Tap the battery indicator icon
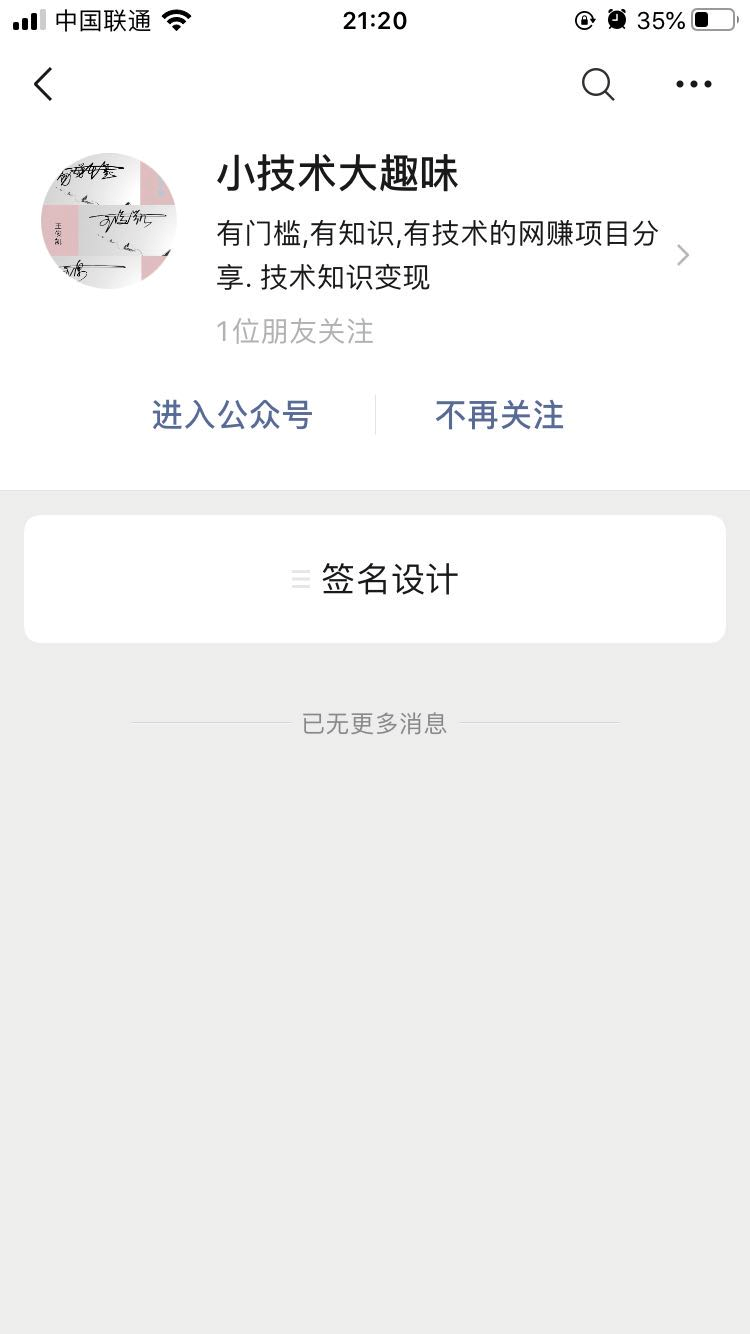This screenshot has width=750, height=1334. pyautogui.click(x=712, y=19)
